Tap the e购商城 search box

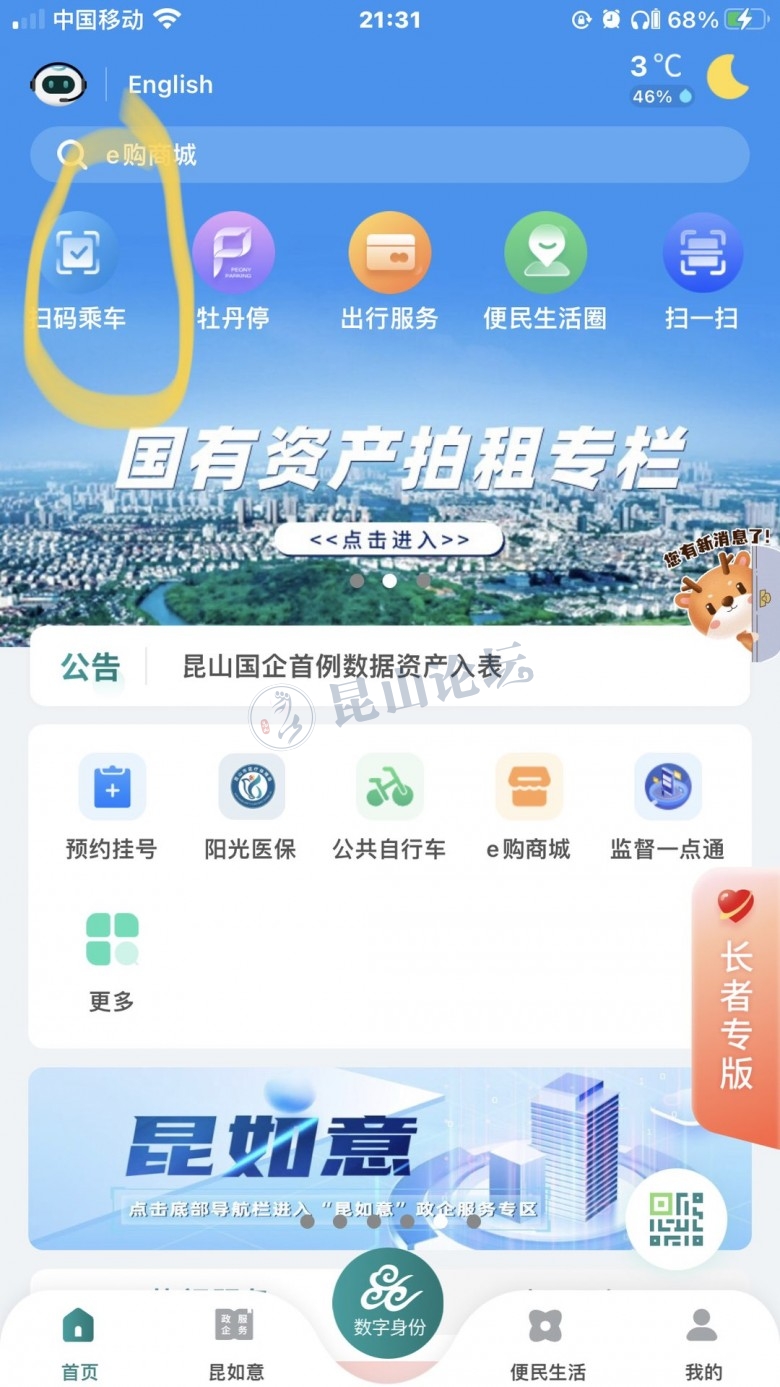(x=390, y=155)
